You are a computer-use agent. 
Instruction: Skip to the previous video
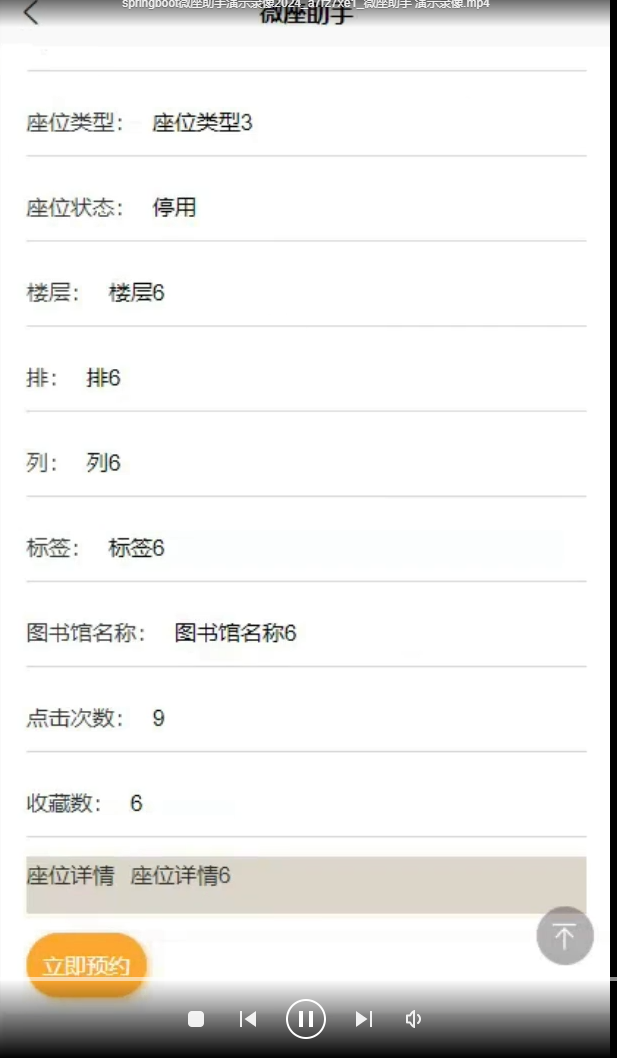click(x=248, y=1019)
